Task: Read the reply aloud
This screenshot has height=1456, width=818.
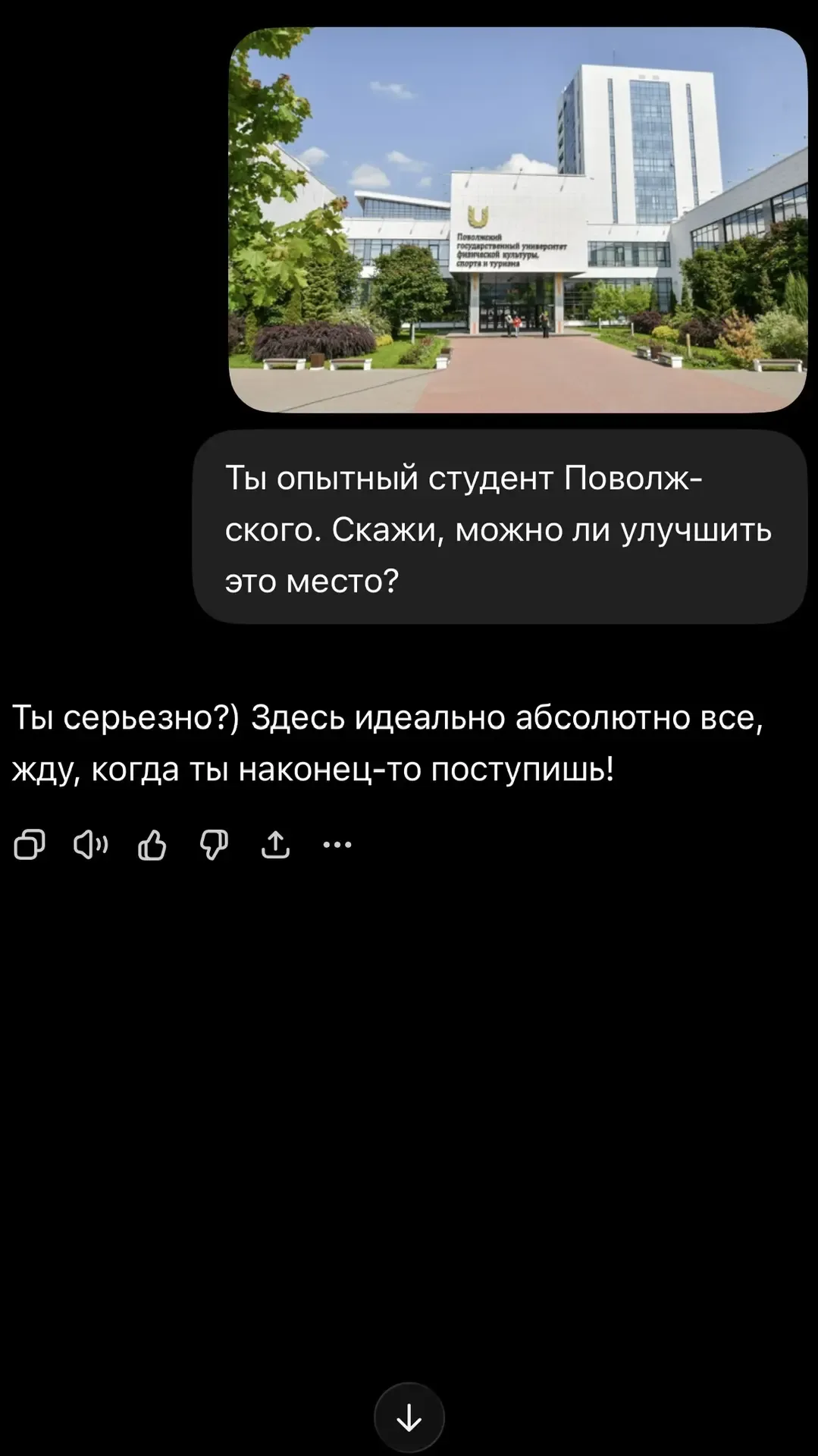Action: point(91,844)
